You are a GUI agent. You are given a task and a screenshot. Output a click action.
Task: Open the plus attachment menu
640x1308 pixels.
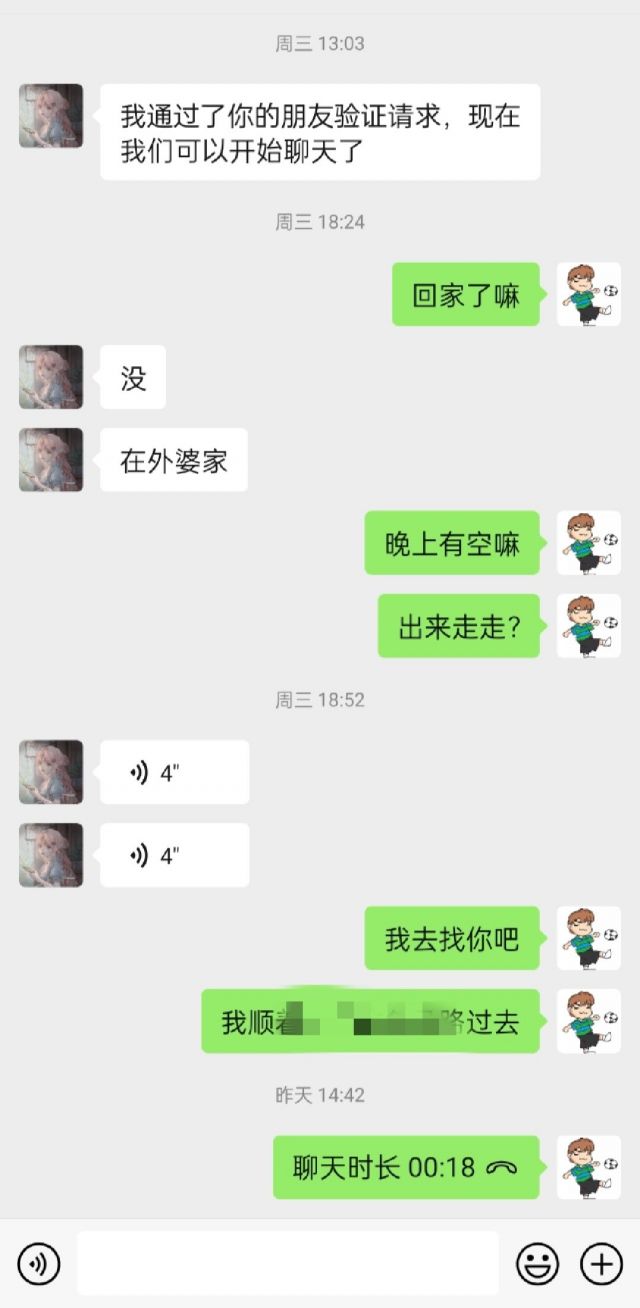tap(601, 1264)
